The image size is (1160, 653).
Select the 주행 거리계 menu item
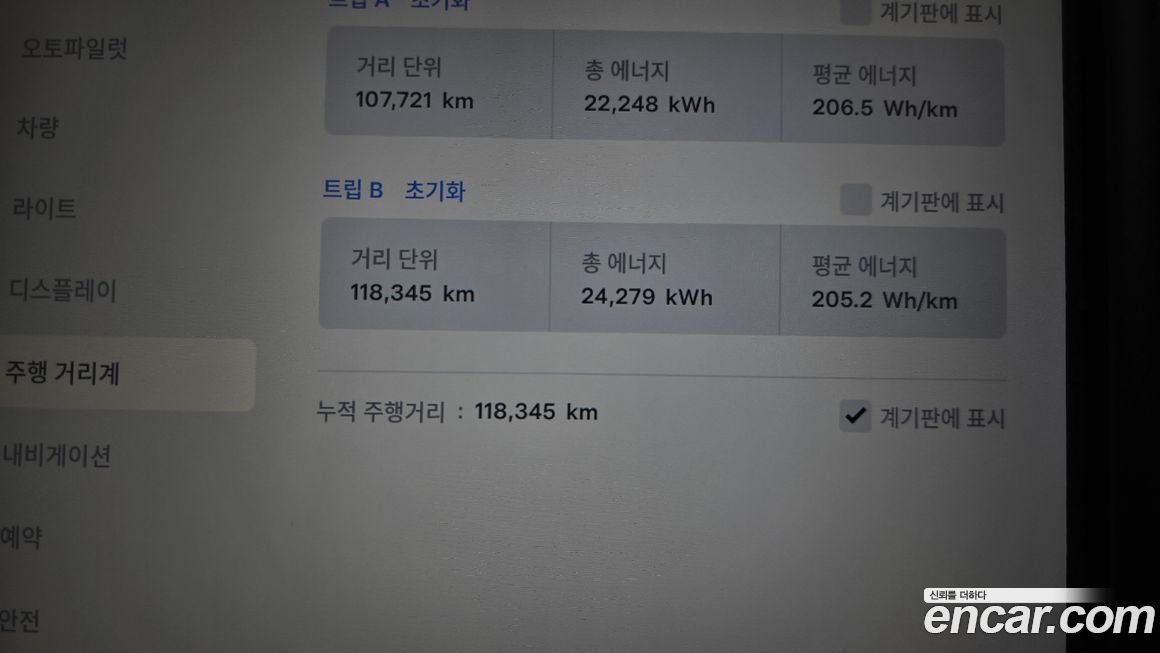63,374
